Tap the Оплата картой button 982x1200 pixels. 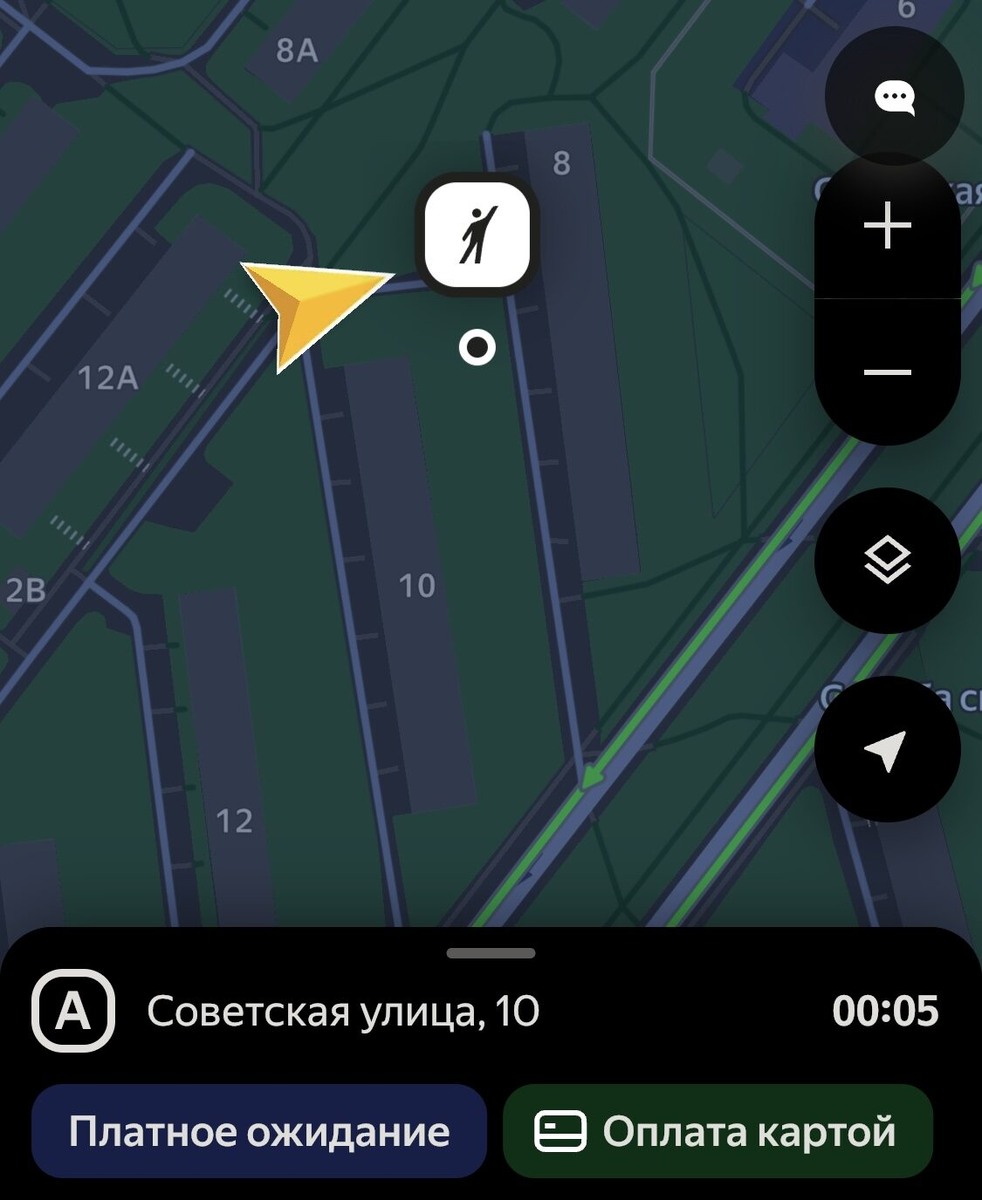[x=718, y=1131]
